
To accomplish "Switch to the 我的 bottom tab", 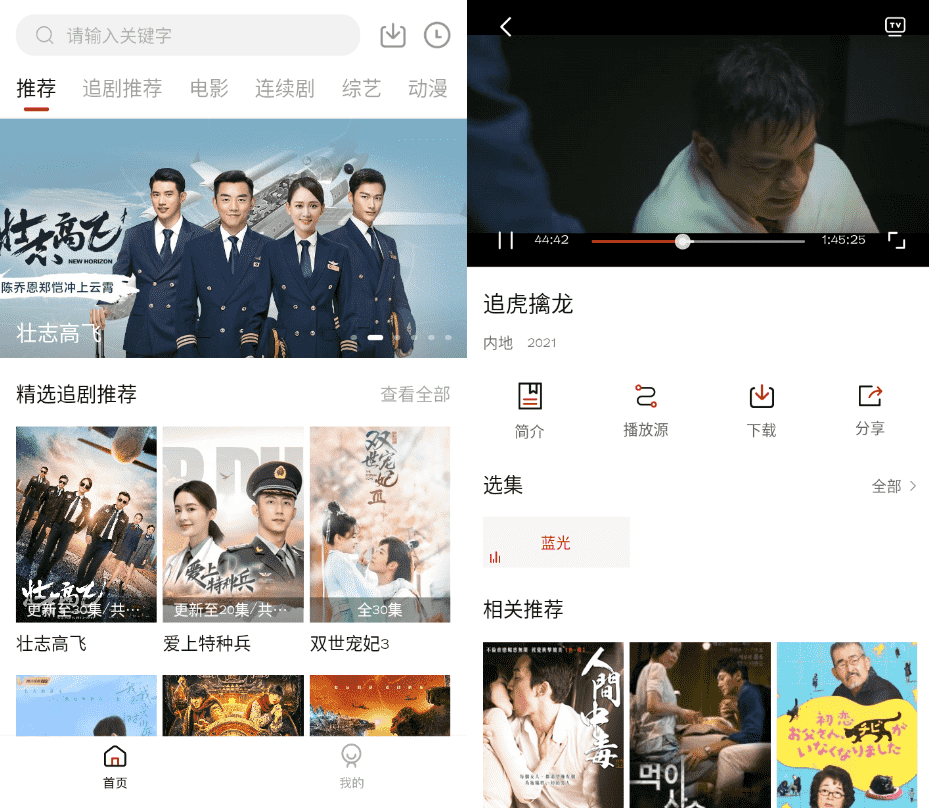I will pos(351,767).
